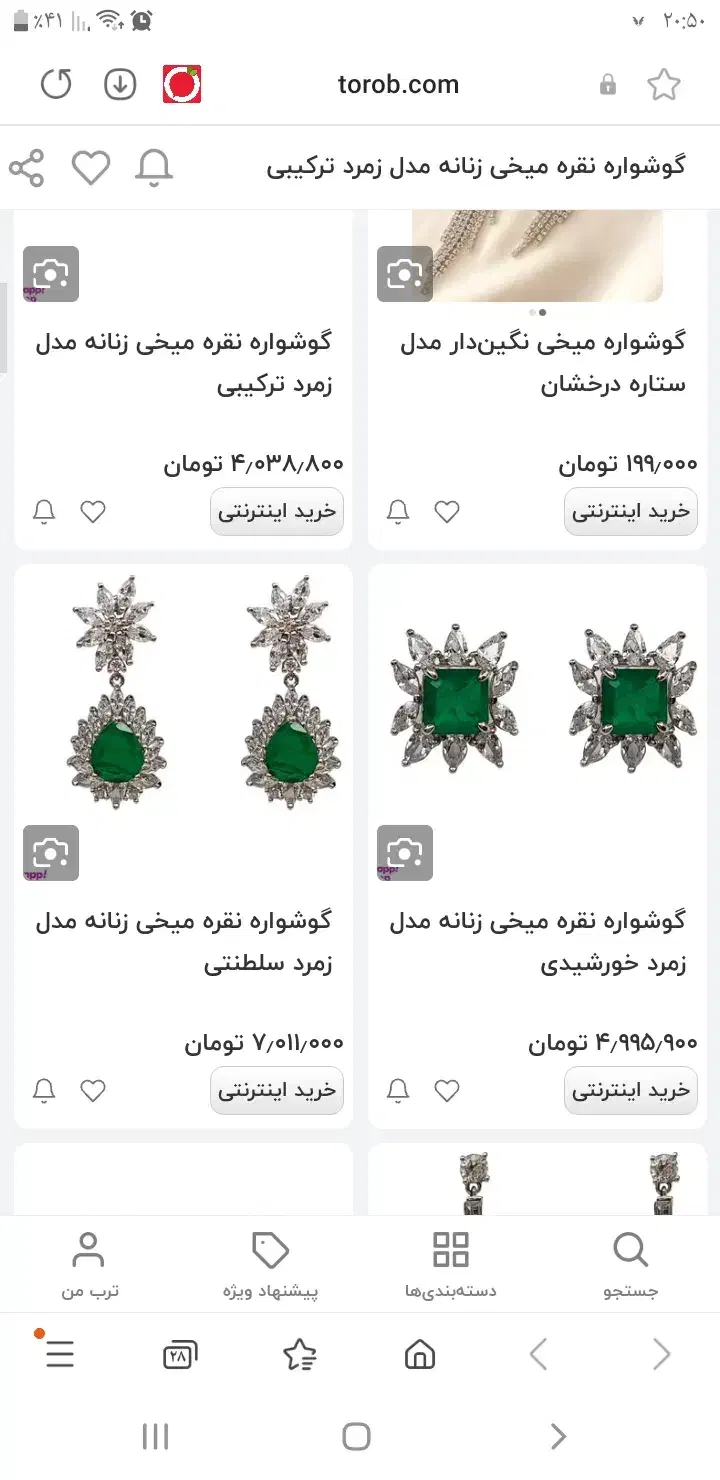Tap the heart icon next to the search query
Viewport: 720px width, 1480px height.
pyautogui.click(x=91, y=168)
